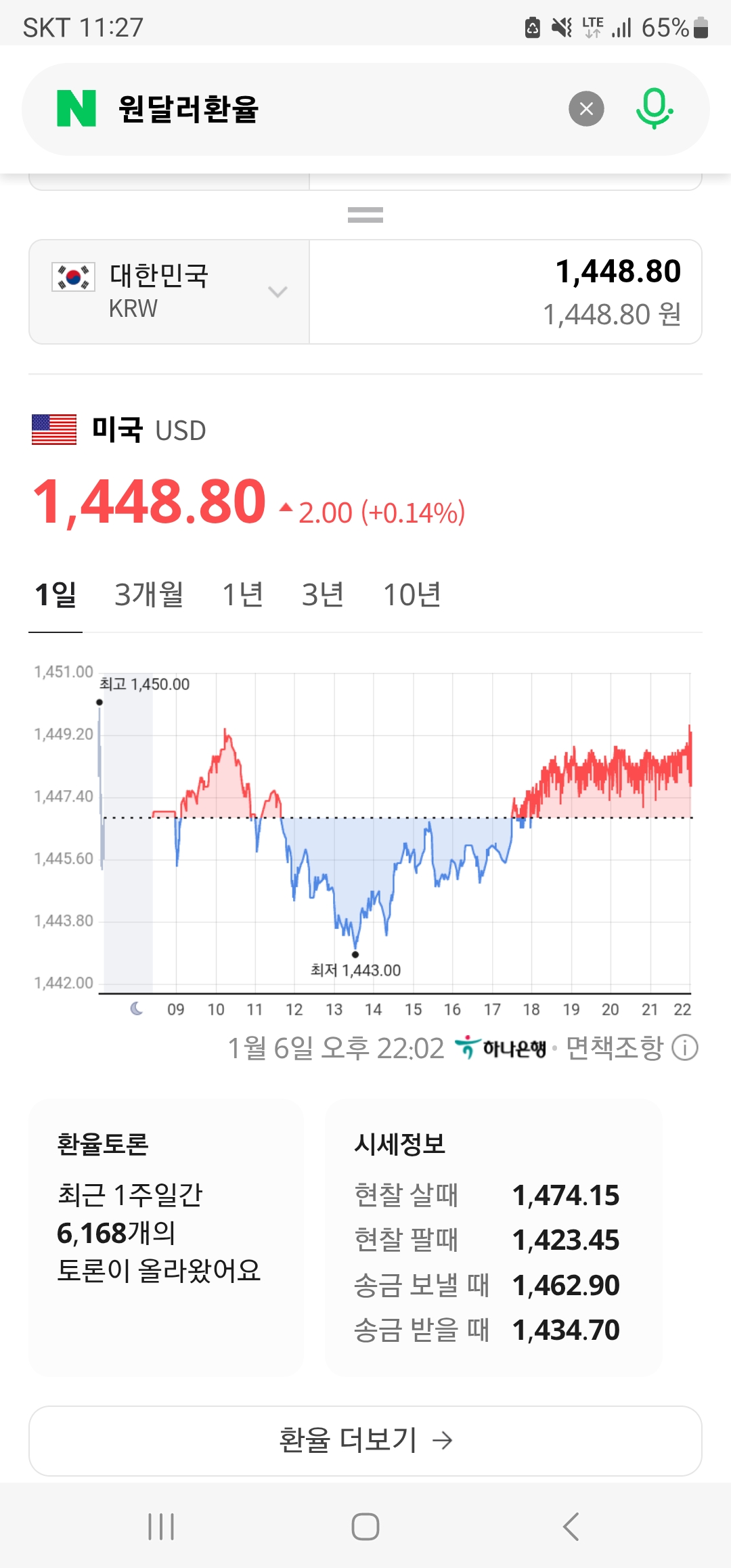The image size is (731, 1568).
Task: Tap the moon icon on the chart axis
Action: tap(137, 1009)
